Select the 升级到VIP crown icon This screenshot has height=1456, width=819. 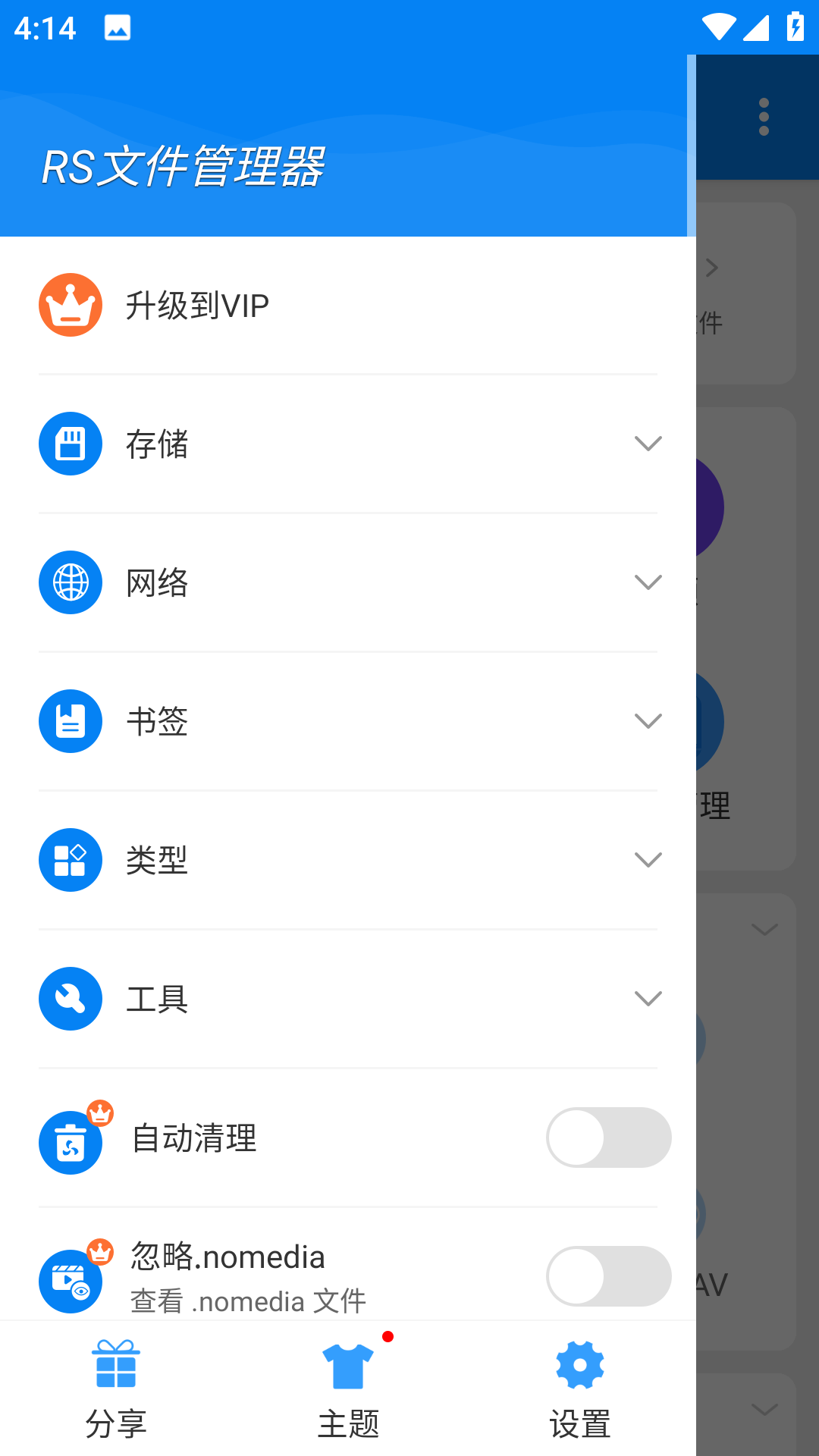71,305
